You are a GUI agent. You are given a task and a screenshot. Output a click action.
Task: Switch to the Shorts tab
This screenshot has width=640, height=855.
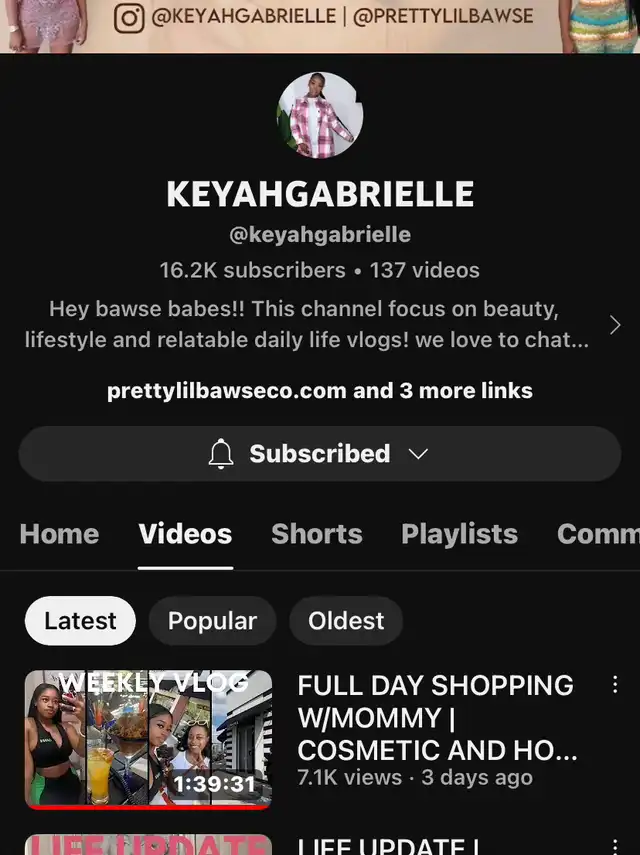(316, 534)
